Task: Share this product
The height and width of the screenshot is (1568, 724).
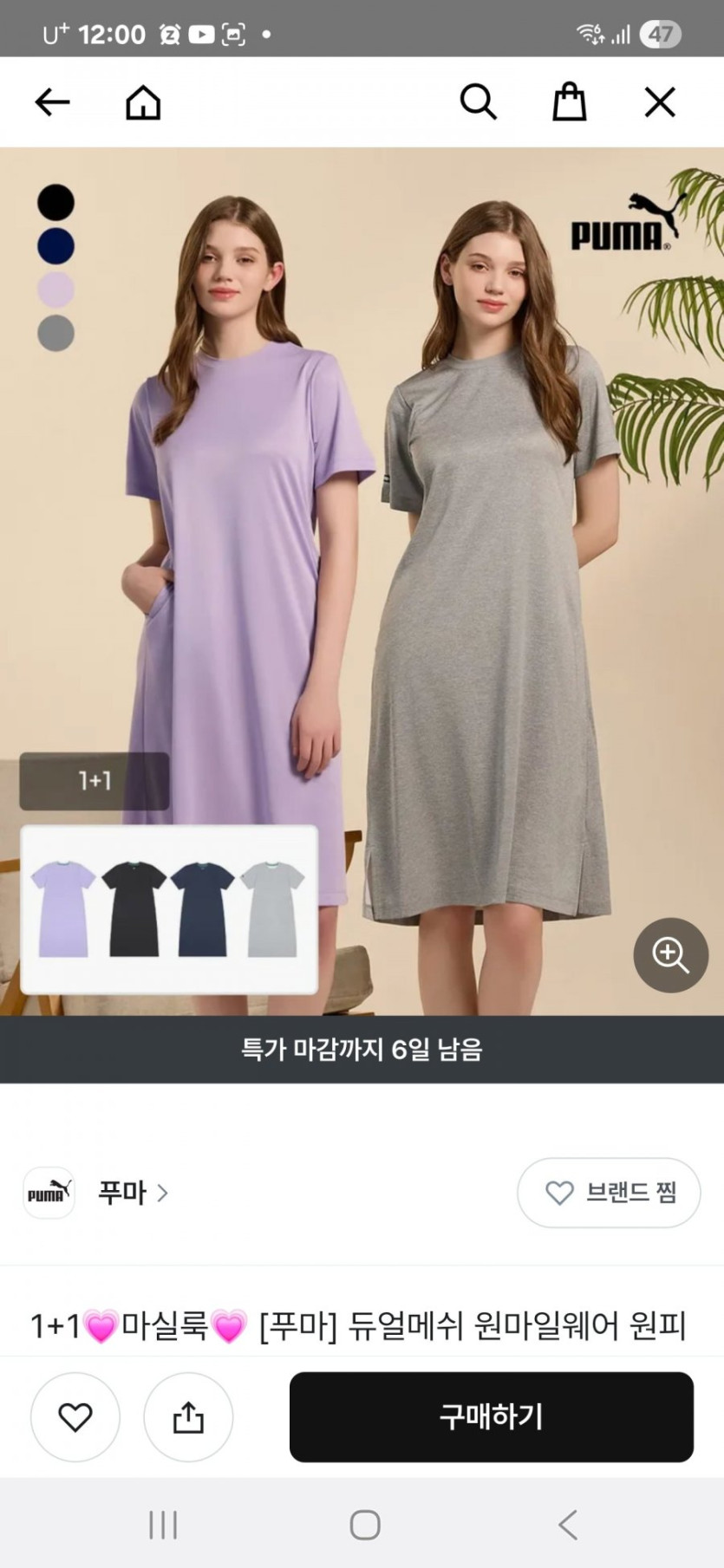Action: pyautogui.click(x=188, y=1417)
